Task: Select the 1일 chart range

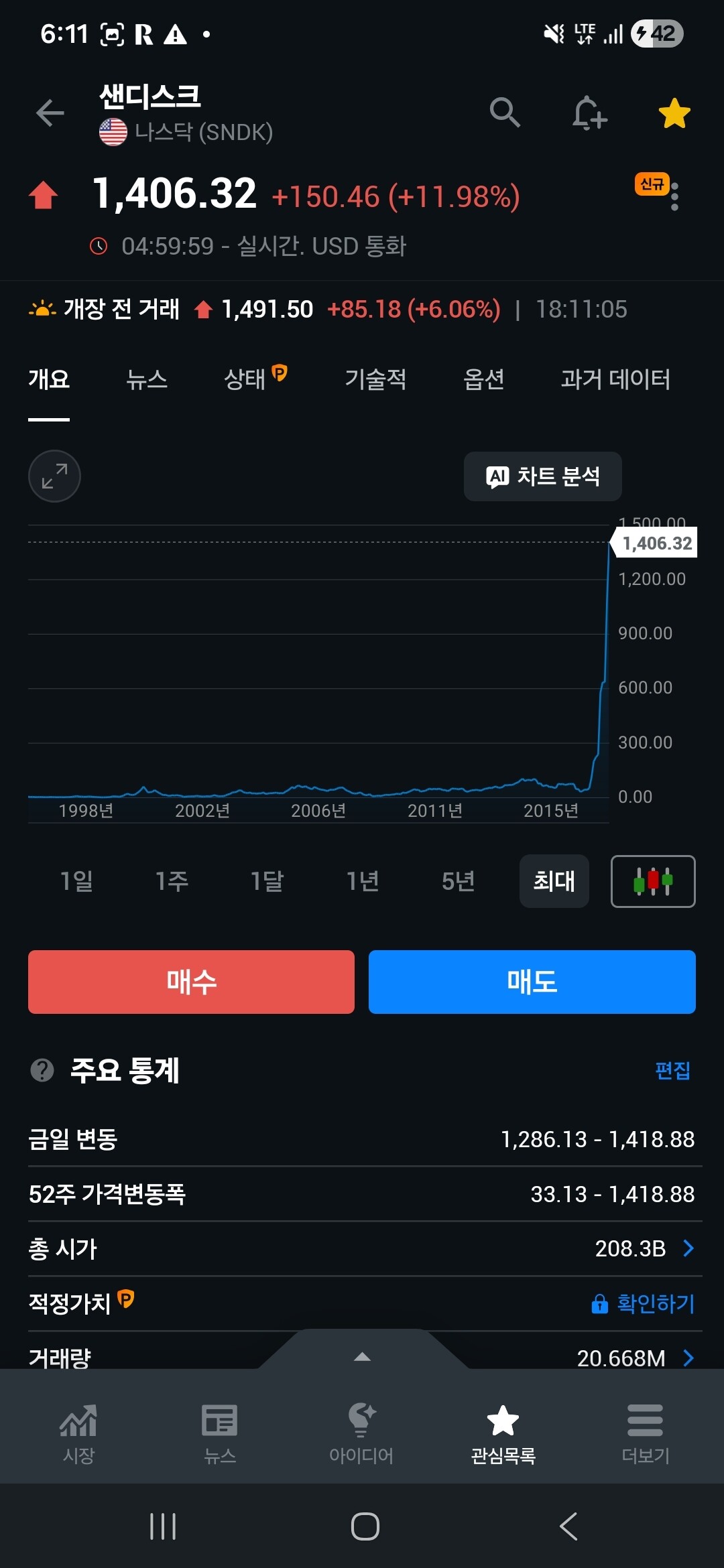Action: (76, 881)
